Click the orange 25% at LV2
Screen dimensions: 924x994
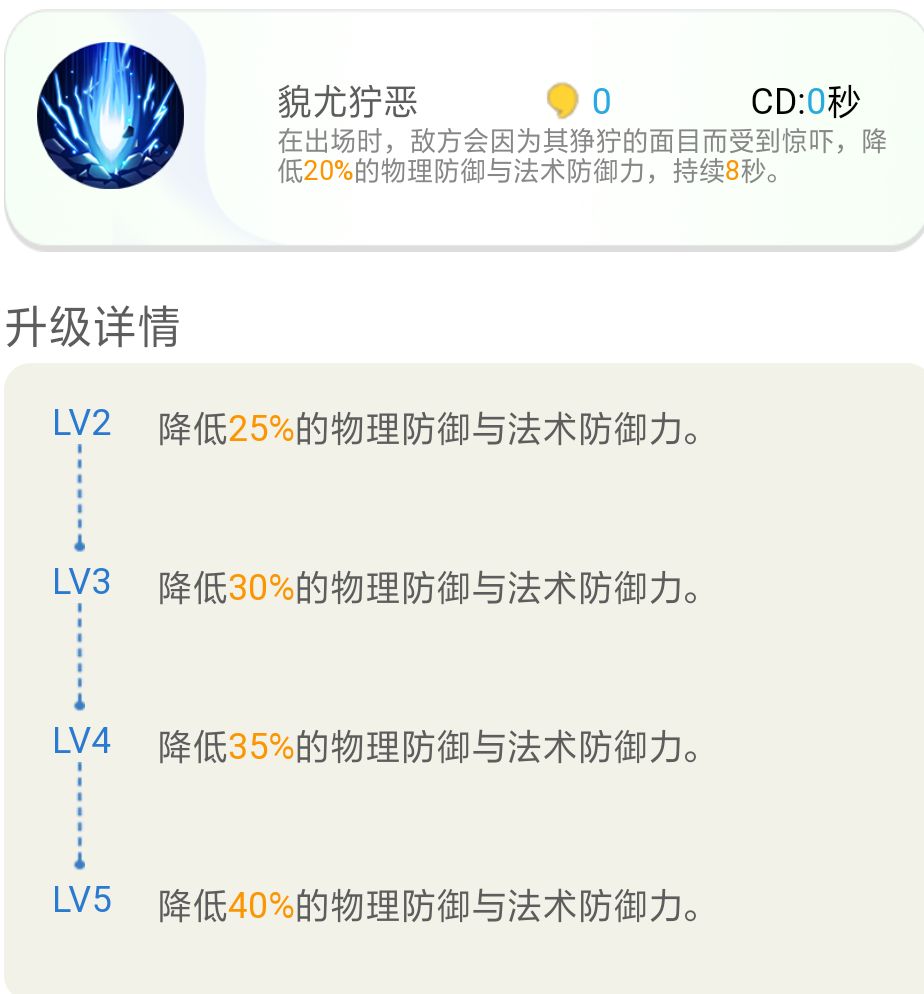click(x=263, y=427)
